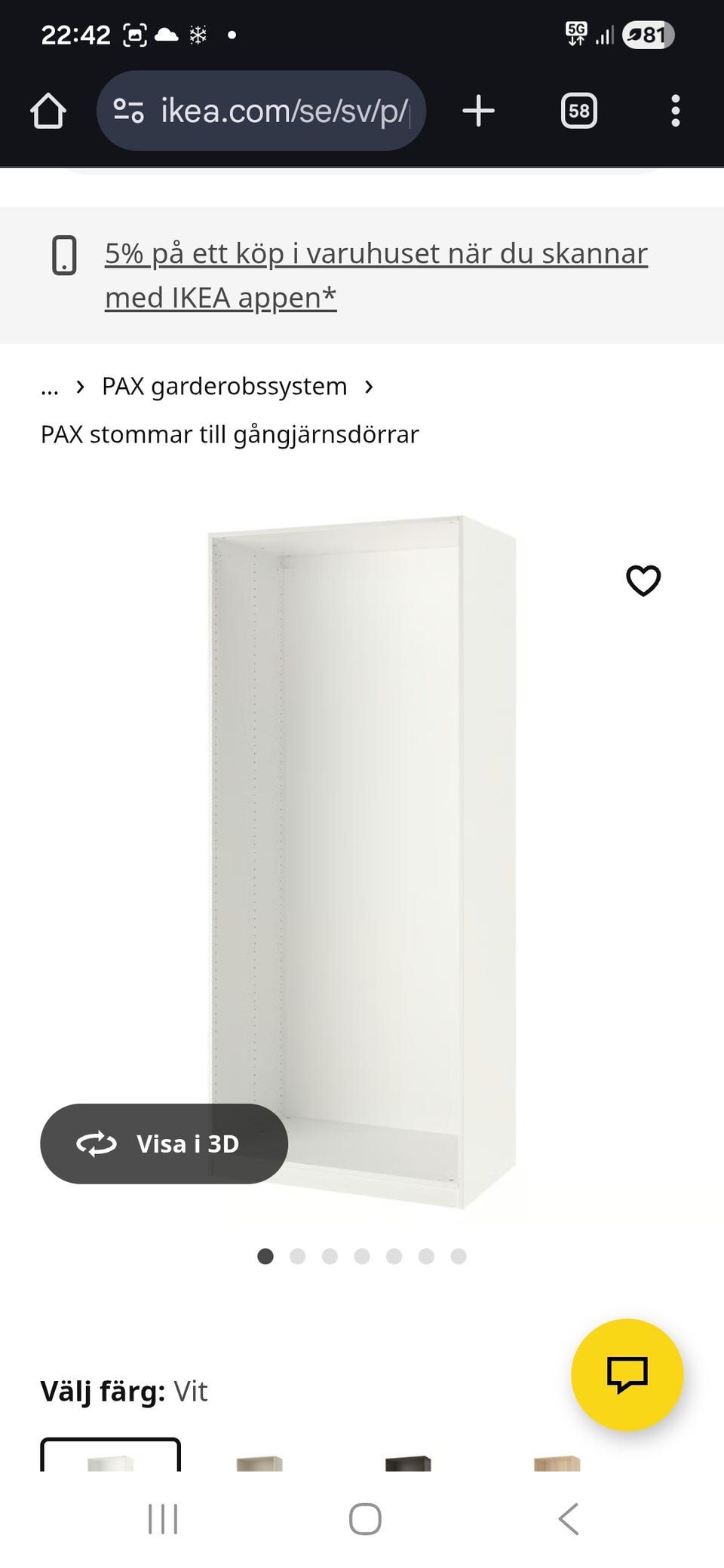Tap the Visa i 3D button
Image resolution: width=724 pixels, height=1568 pixels.
click(165, 1144)
